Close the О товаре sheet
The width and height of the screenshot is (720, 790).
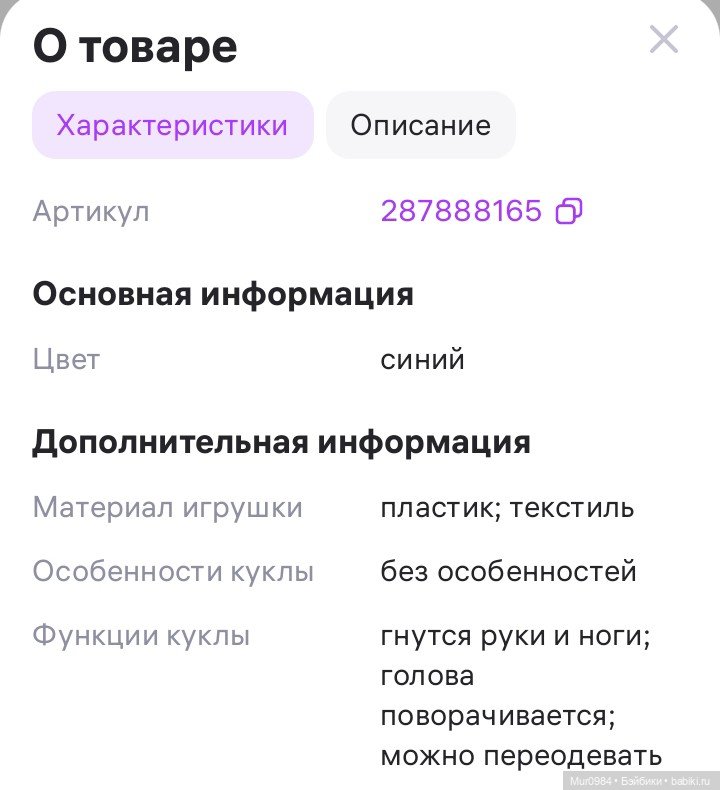[664, 40]
